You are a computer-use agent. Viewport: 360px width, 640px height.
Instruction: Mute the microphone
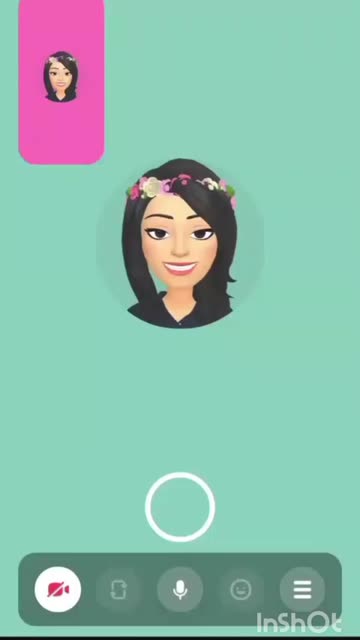click(x=180, y=589)
